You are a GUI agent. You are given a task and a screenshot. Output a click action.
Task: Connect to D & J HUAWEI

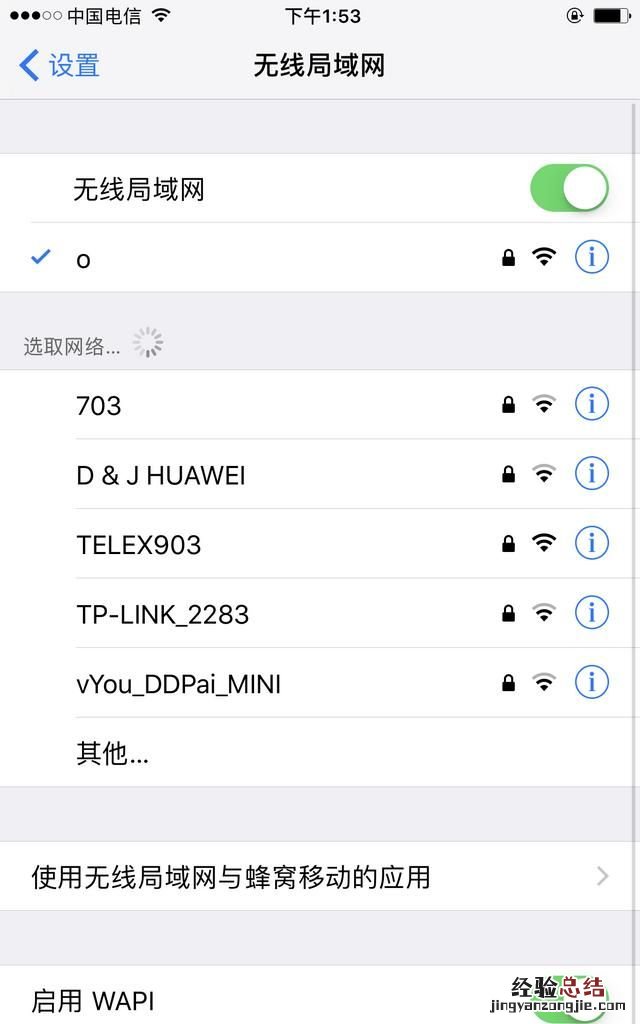[x=160, y=475]
